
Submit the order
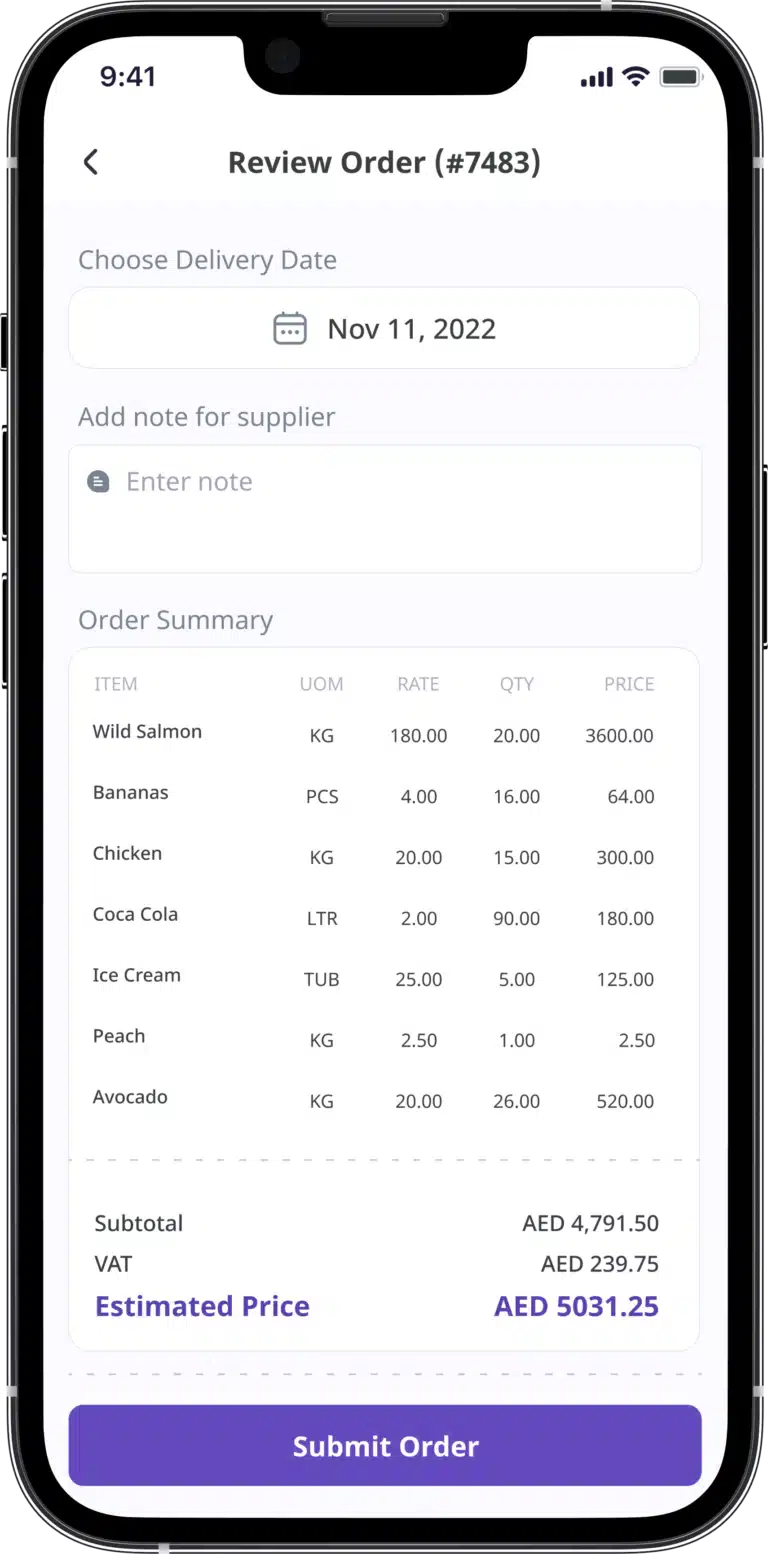click(384, 1445)
